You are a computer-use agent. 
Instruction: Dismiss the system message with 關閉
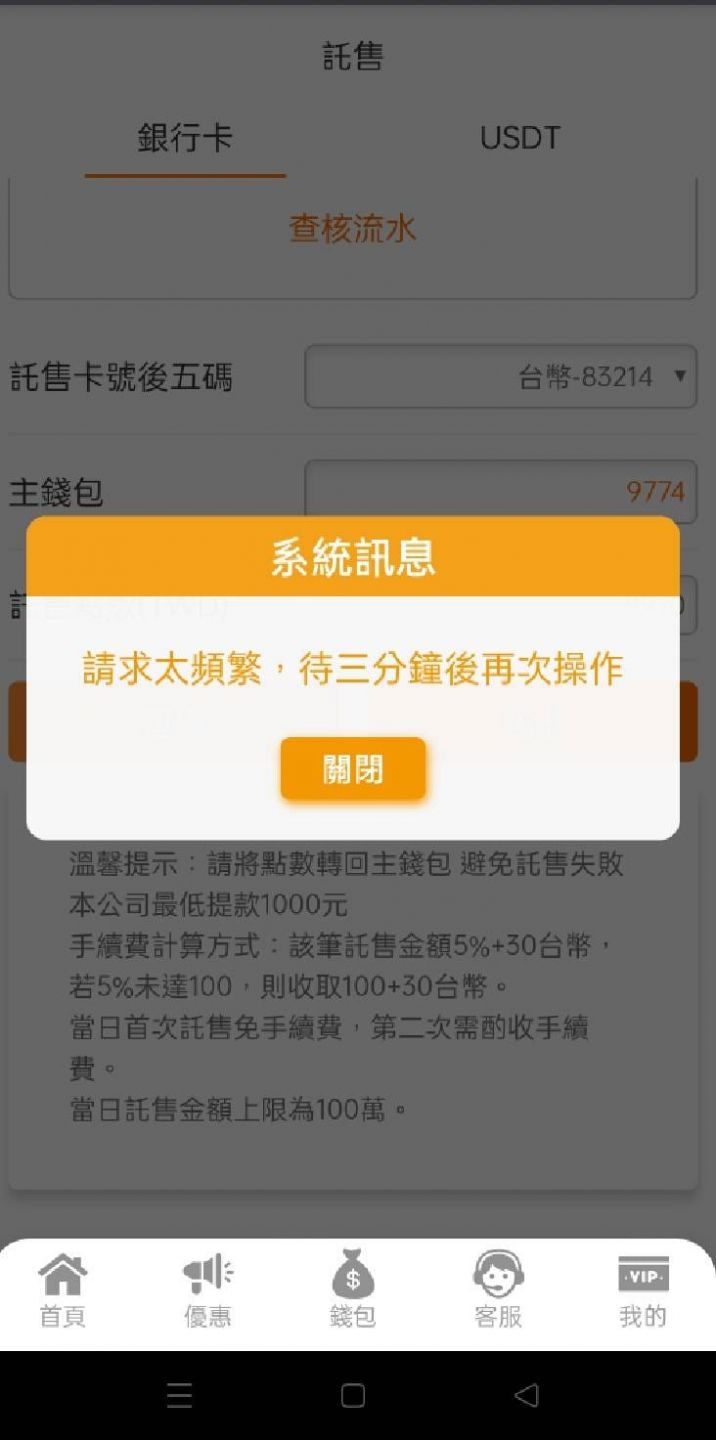(x=353, y=769)
